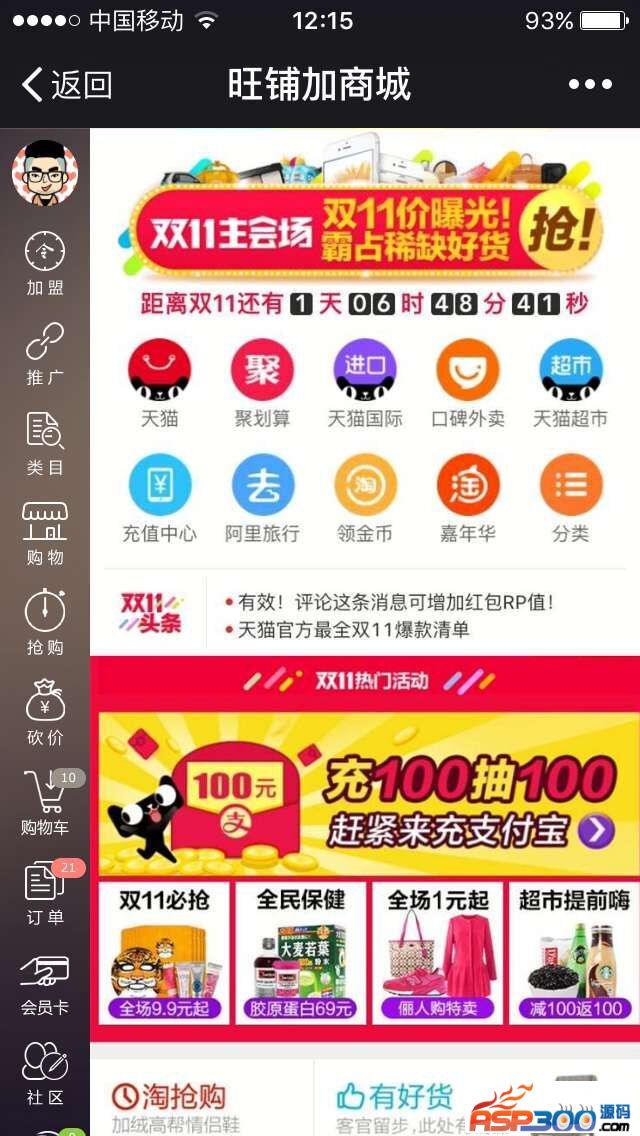Open 加盟 in the sidebar

(45, 262)
